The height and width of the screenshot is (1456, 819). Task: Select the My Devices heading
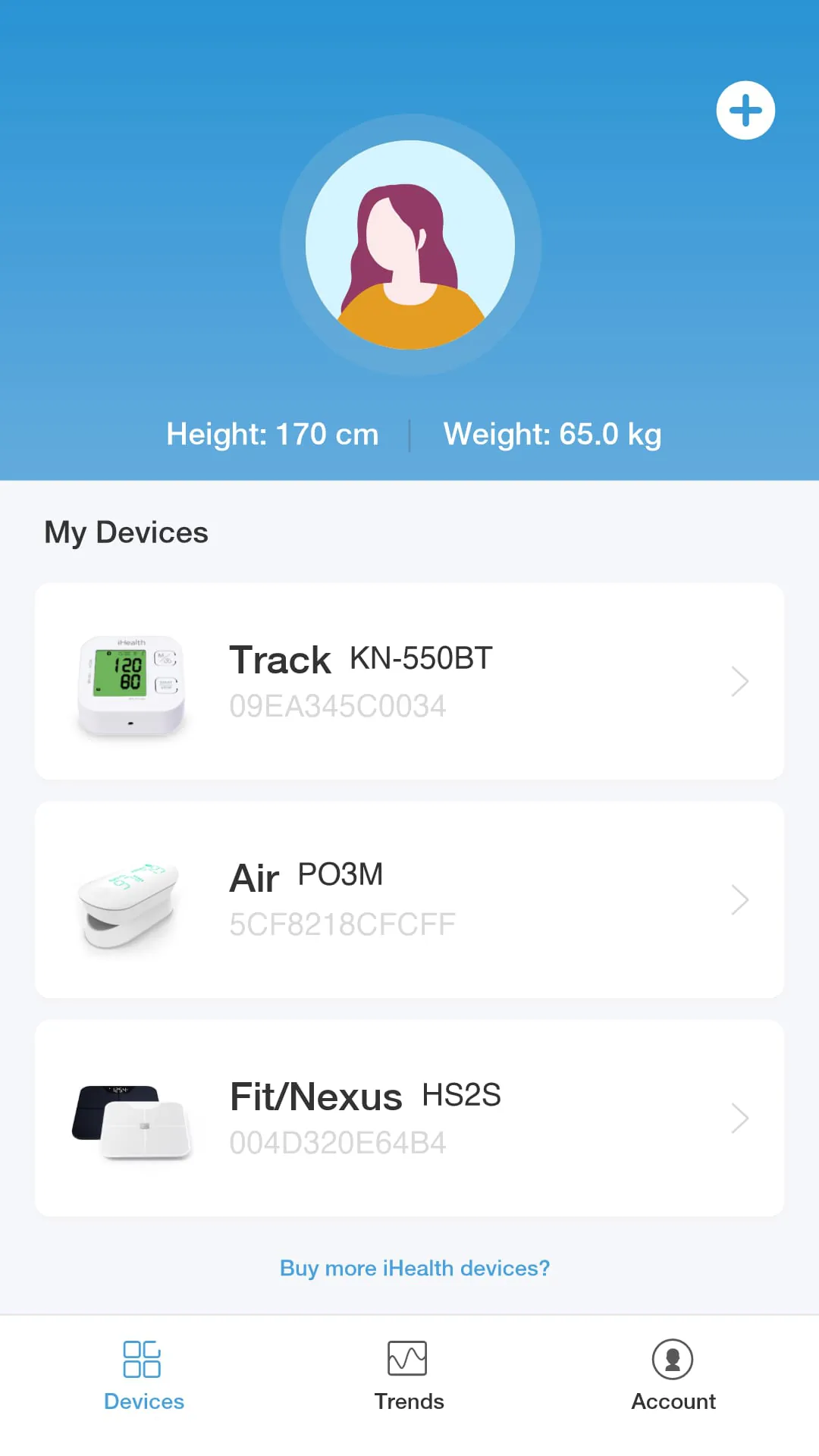[126, 532]
